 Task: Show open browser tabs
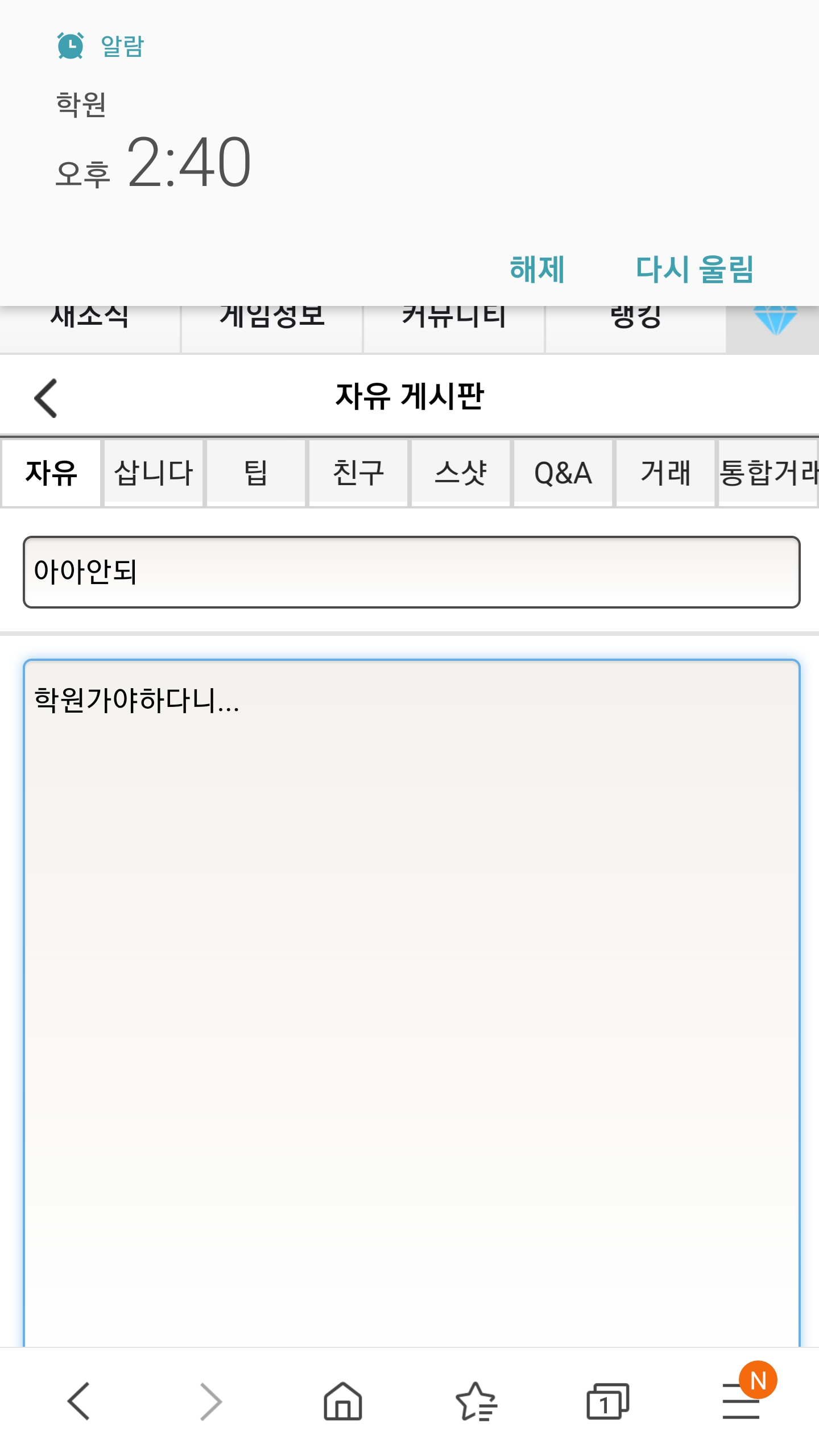click(x=607, y=1401)
